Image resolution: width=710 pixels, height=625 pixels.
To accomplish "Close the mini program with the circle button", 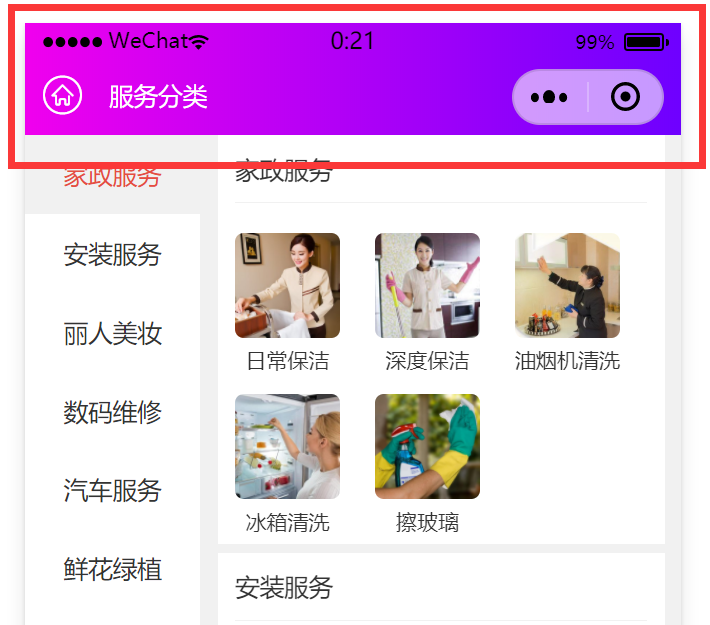I will pyautogui.click(x=625, y=97).
